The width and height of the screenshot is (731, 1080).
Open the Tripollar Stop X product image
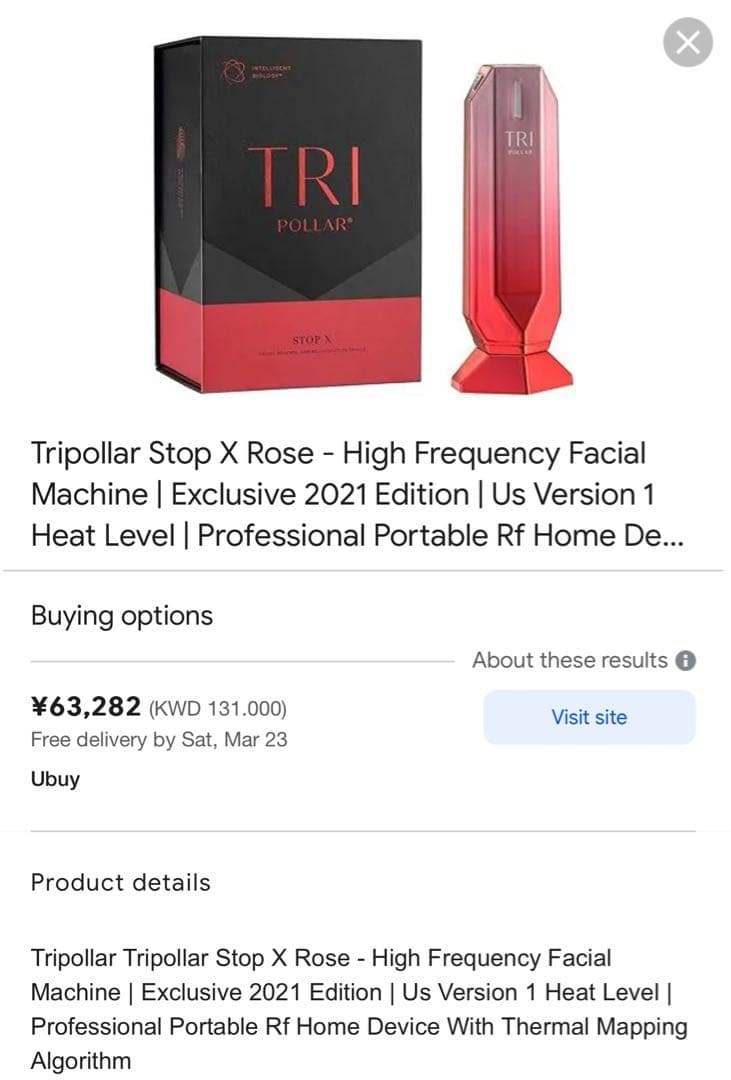365,220
